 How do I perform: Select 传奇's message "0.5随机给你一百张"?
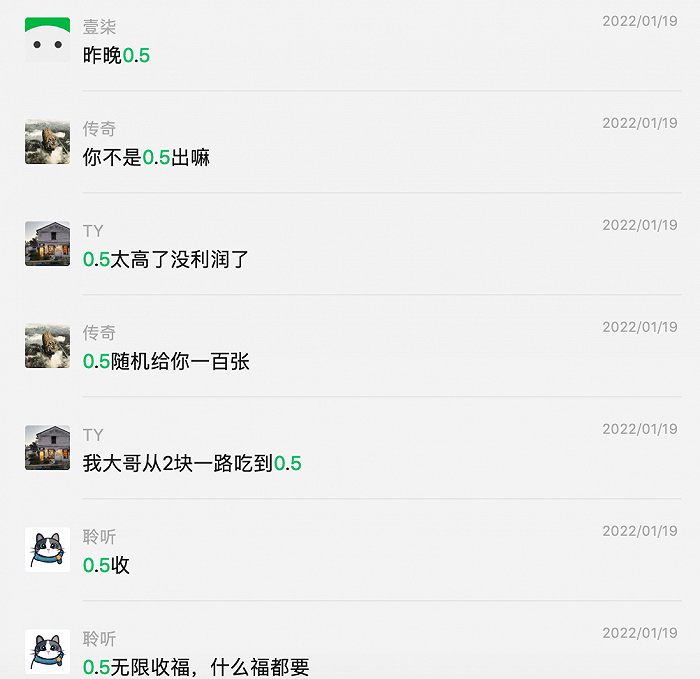(166, 361)
